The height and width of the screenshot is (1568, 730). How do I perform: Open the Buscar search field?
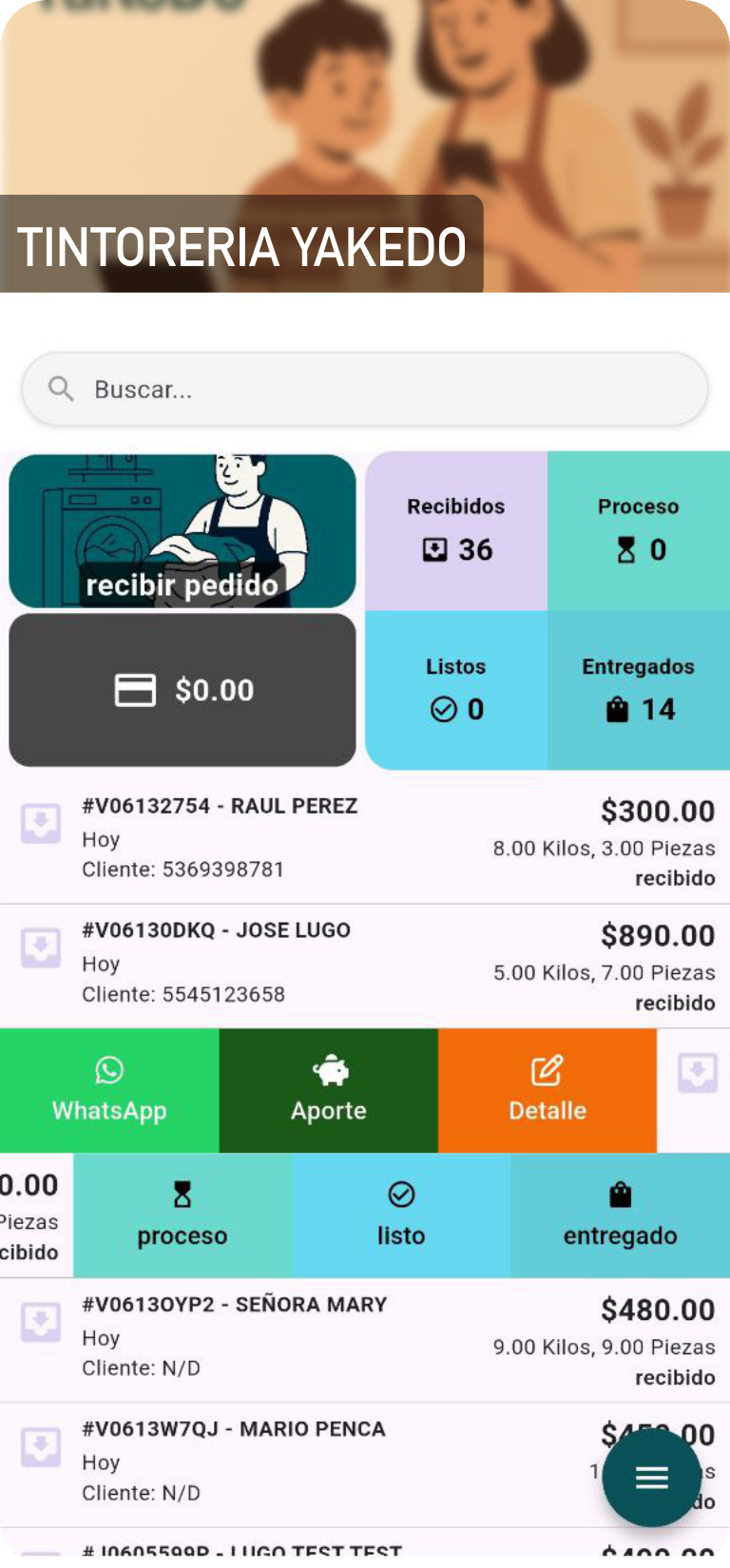[365, 390]
